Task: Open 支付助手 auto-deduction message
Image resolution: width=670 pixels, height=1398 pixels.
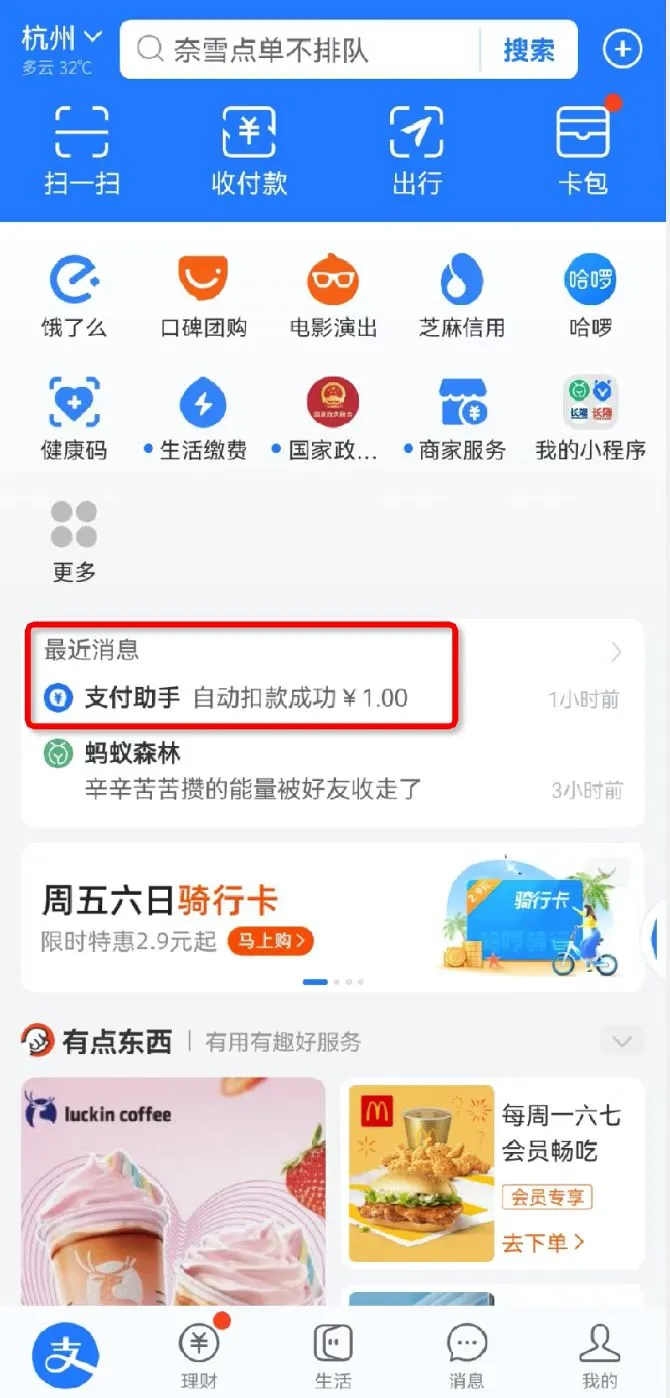Action: [245, 697]
